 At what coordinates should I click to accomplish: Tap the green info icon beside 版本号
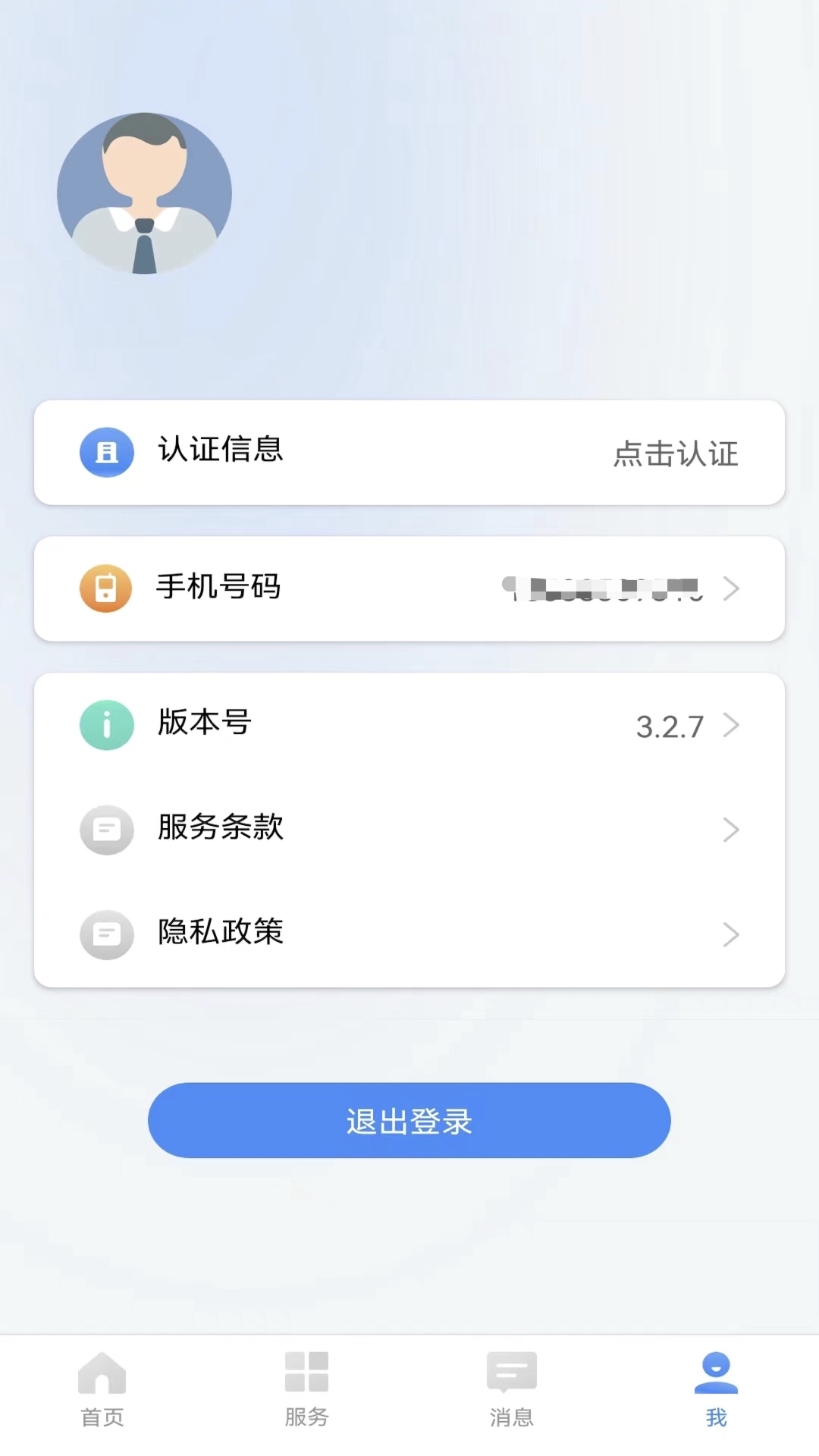[106, 724]
